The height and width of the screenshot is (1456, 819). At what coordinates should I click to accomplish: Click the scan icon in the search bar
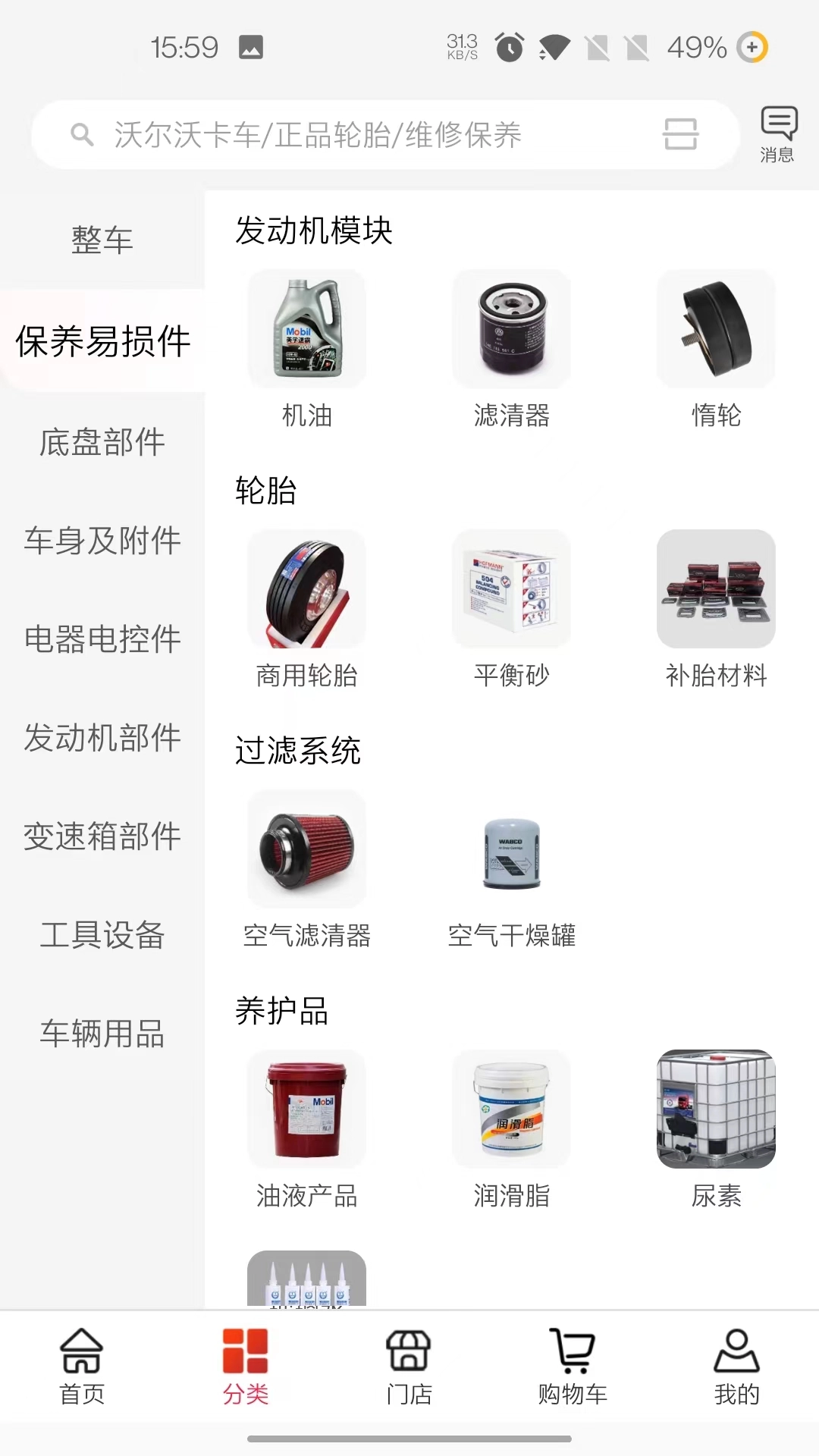(680, 134)
